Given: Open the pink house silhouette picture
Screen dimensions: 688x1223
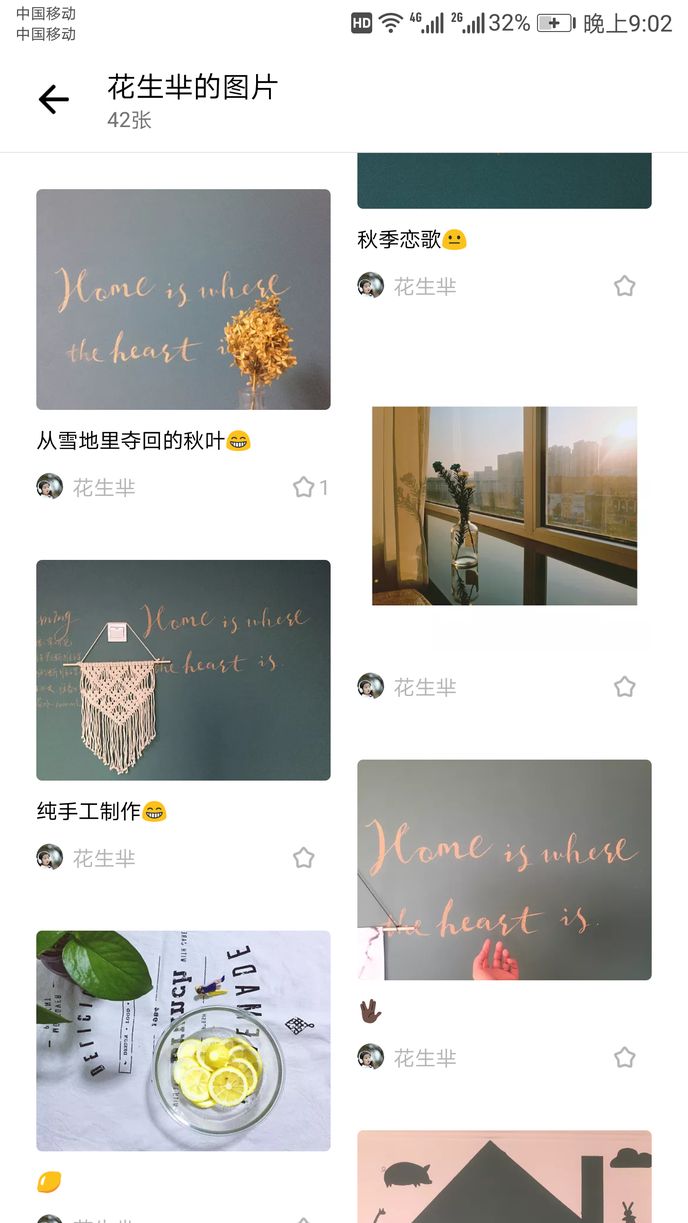Looking at the screenshot, I should pos(504,1176).
